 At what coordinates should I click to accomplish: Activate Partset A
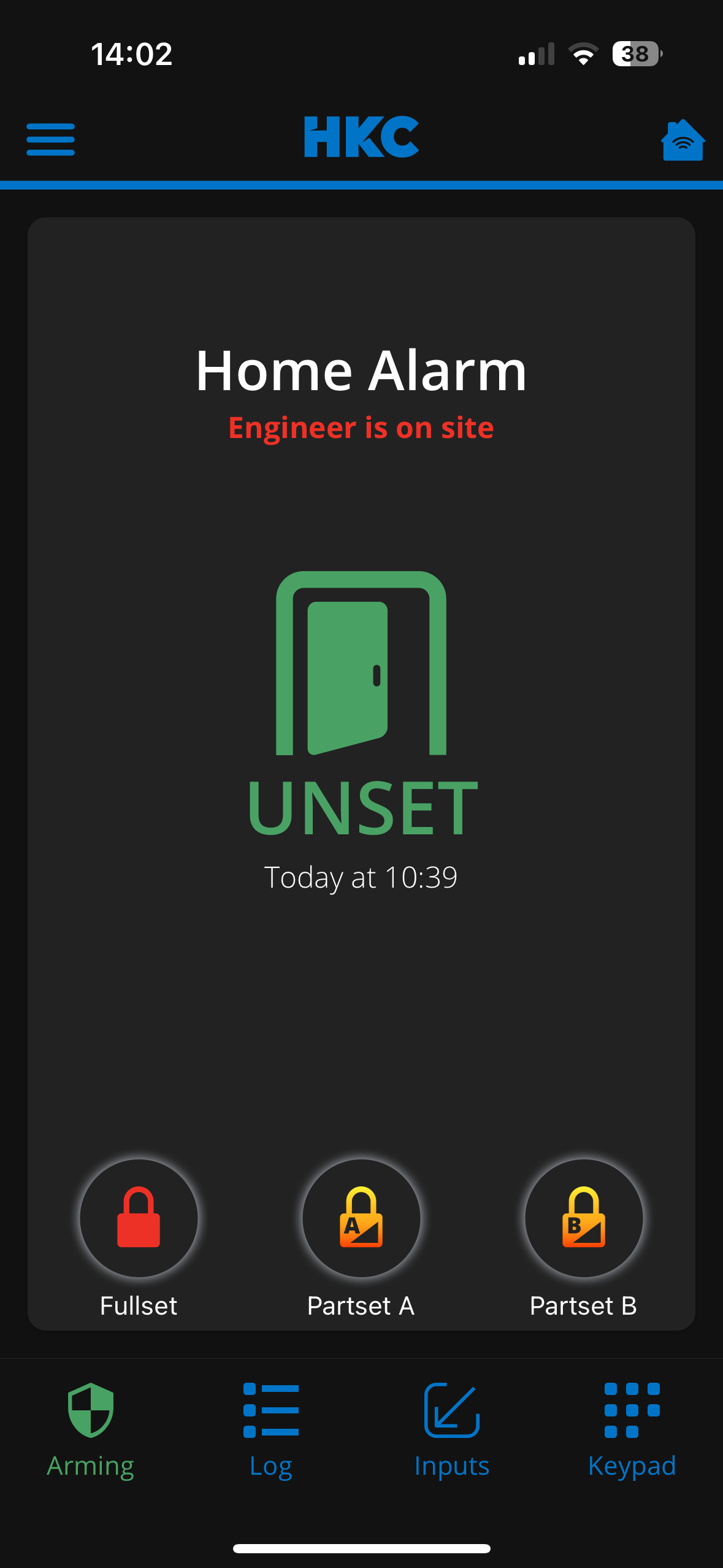(x=361, y=1218)
